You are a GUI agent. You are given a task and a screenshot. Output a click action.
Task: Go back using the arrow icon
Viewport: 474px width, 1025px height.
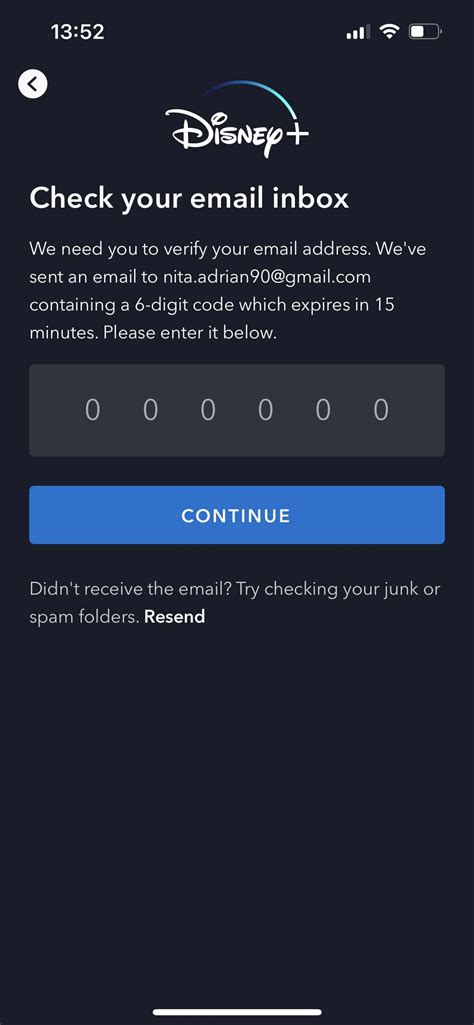pos(33,84)
